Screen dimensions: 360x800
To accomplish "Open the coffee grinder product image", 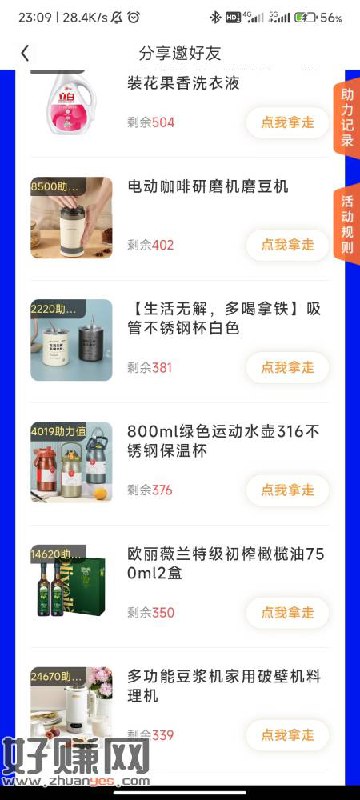I will click(71, 217).
